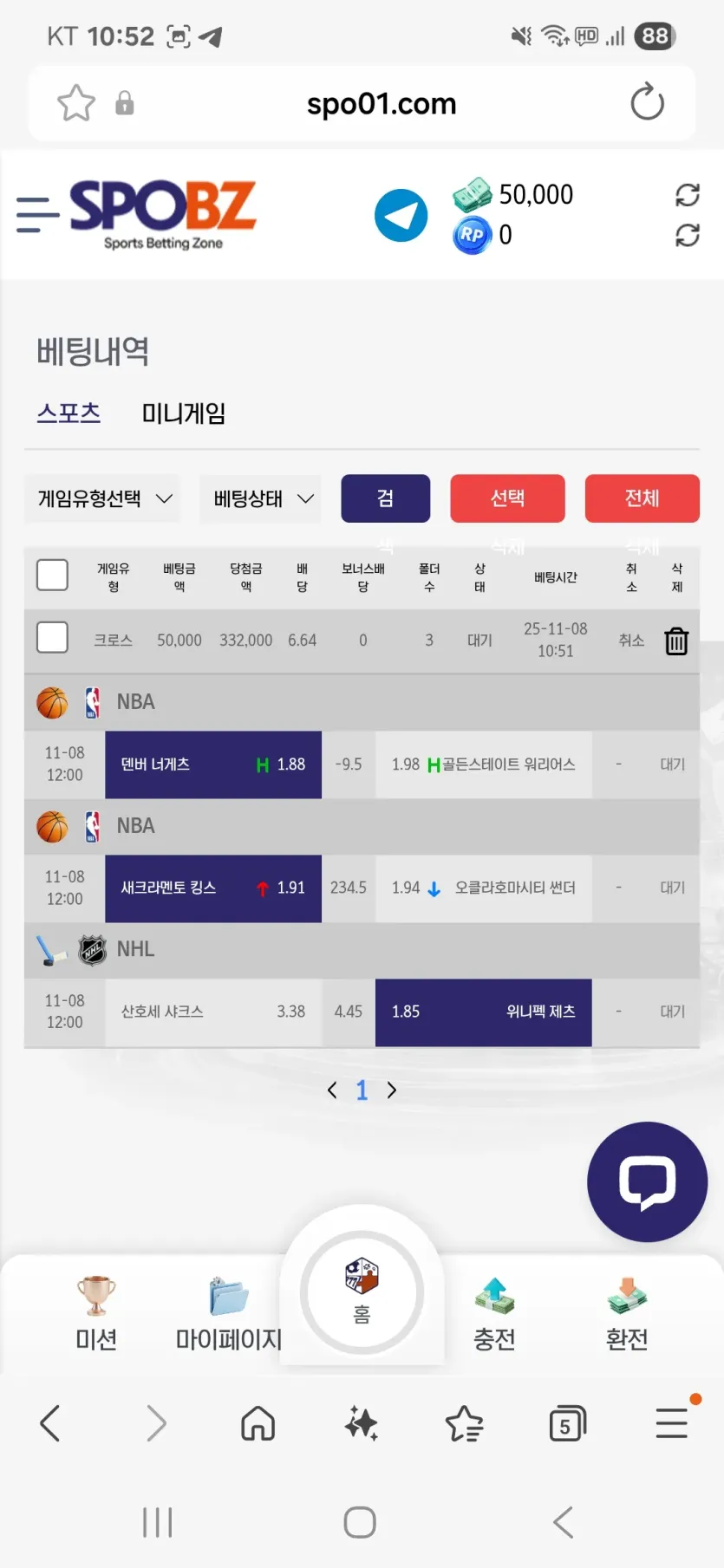
Task: Tap the red 전체삭제 button
Action: click(x=642, y=498)
